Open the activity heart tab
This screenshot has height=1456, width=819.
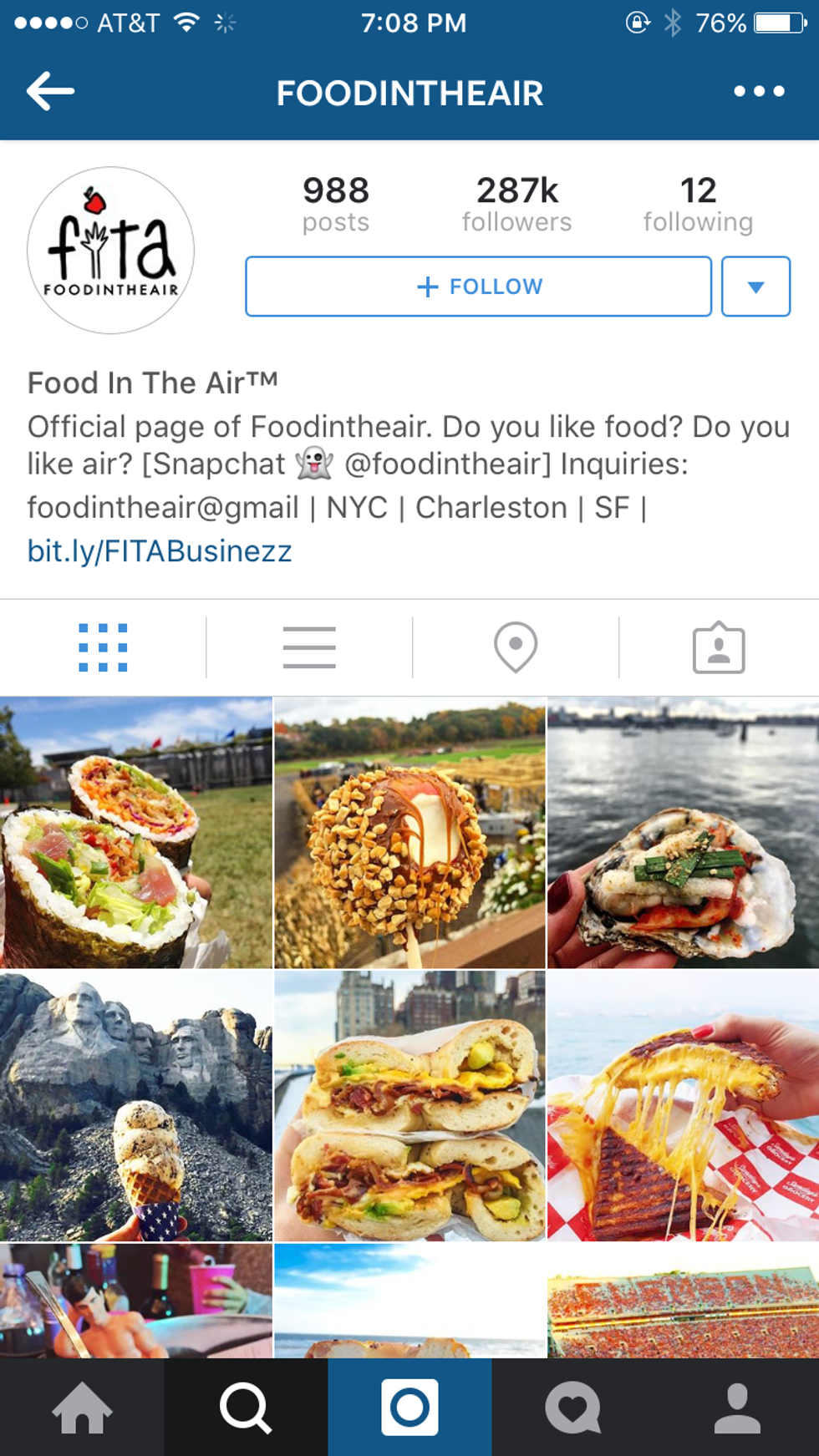tap(572, 1408)
